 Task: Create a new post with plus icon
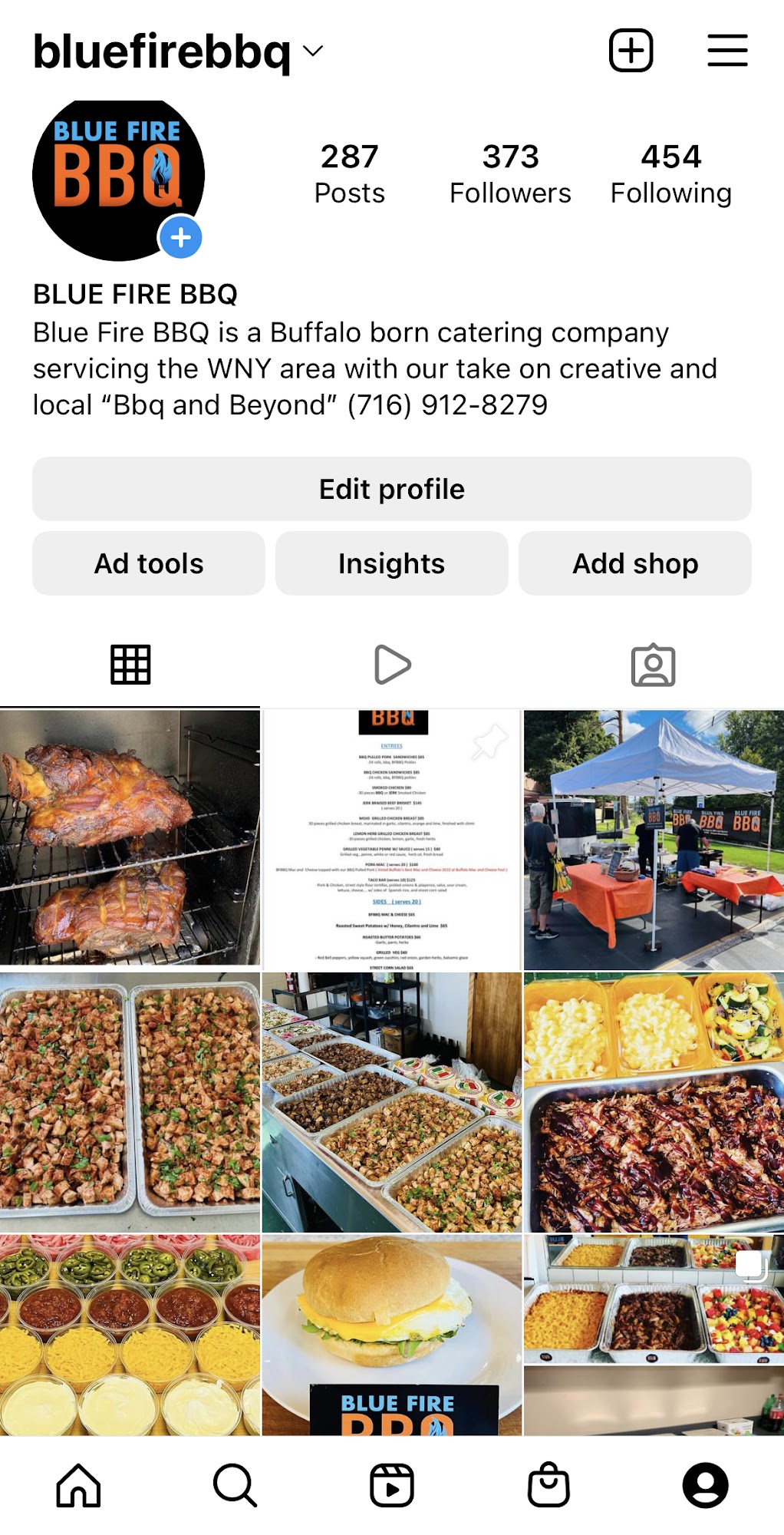point(631,51)
